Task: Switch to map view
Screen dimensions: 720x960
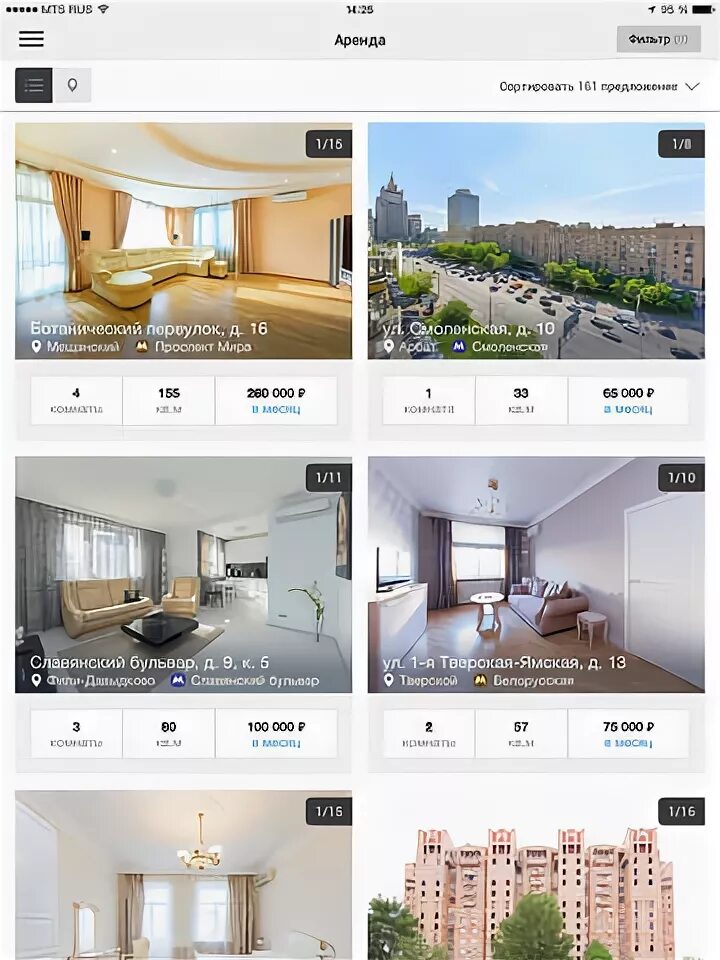Action: click(72, 86)
